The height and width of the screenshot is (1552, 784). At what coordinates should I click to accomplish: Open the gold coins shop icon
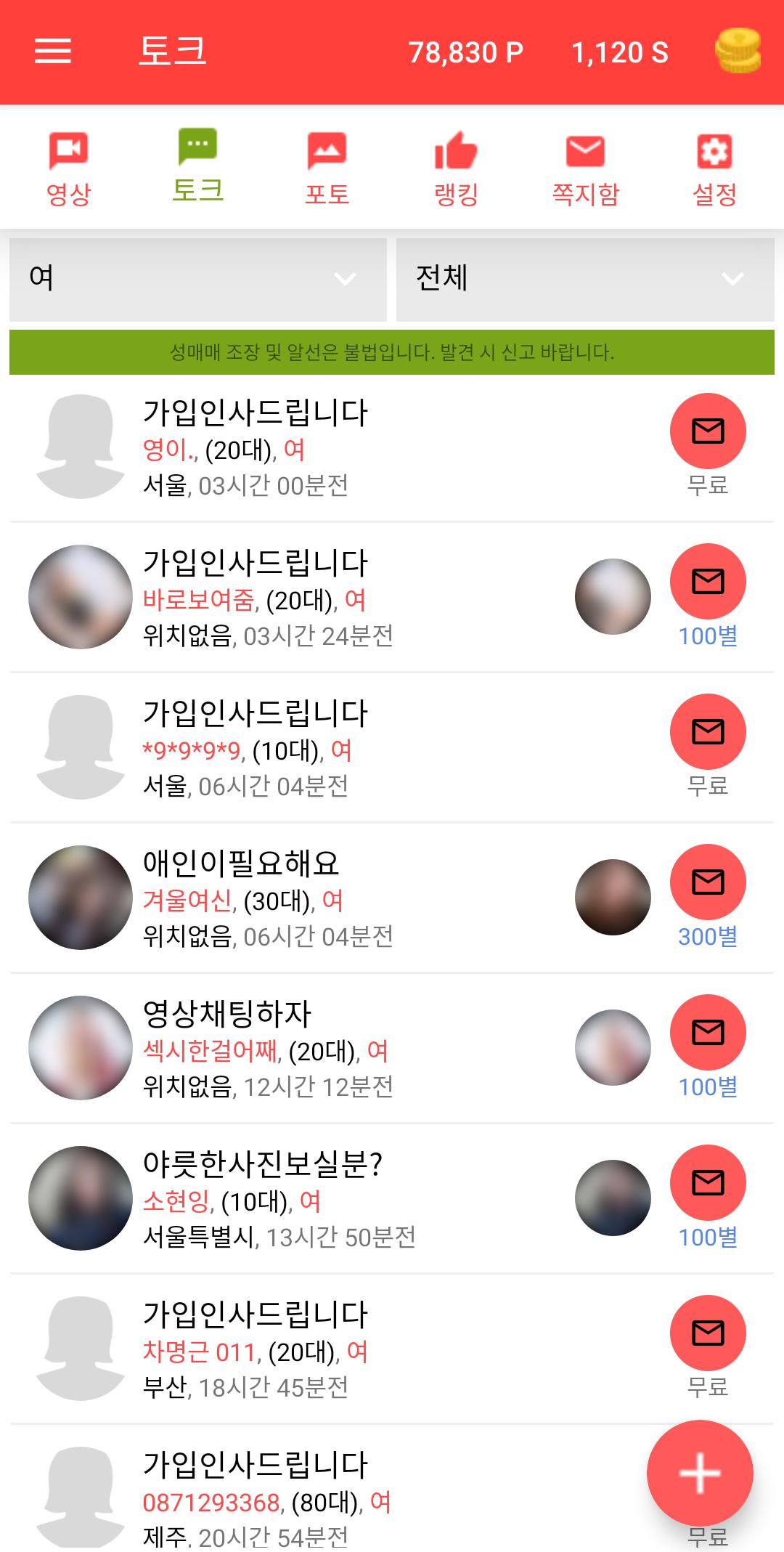point(738,51)
